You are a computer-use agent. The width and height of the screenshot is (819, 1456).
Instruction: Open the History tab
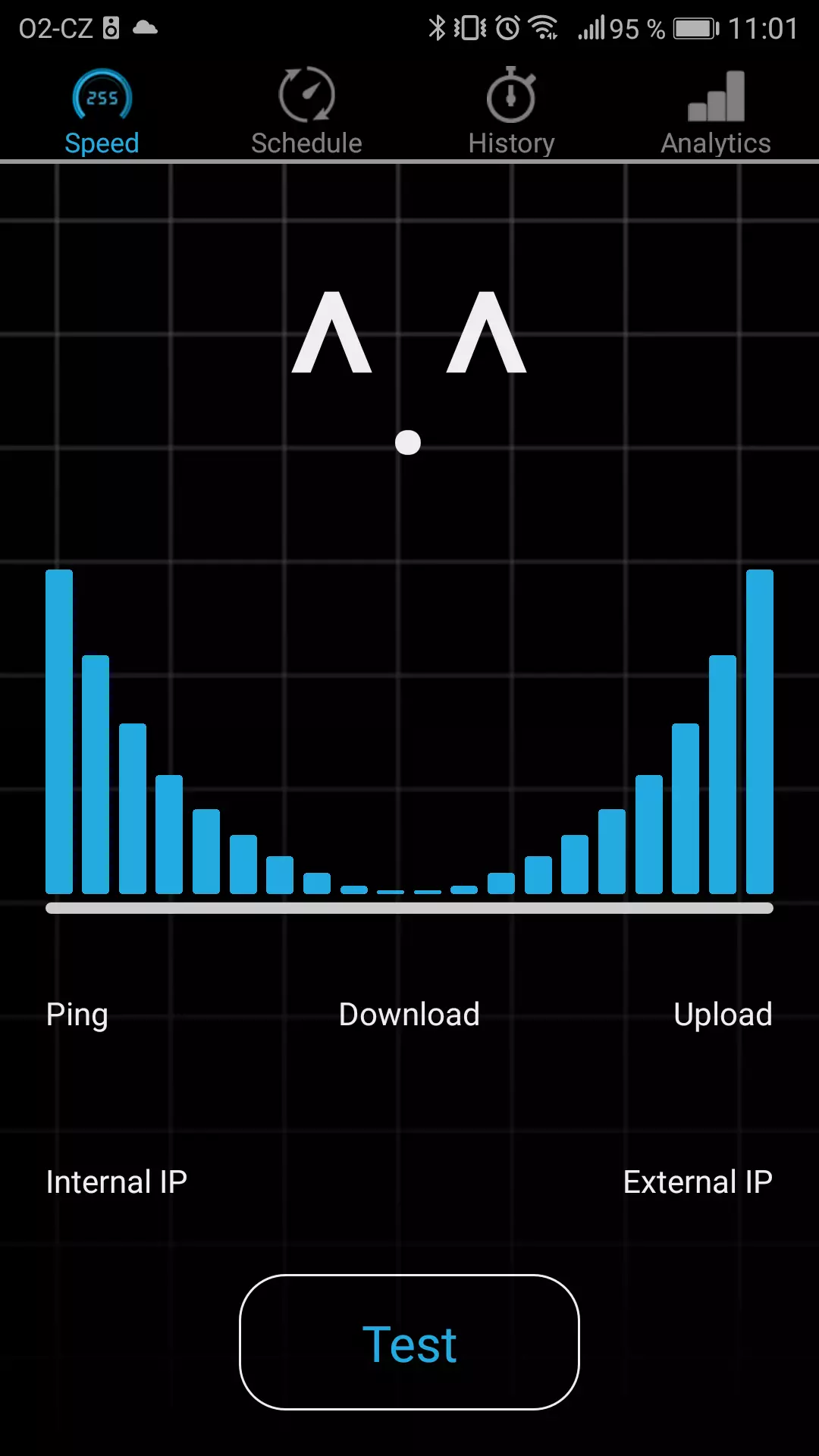(x=512, y=111)
